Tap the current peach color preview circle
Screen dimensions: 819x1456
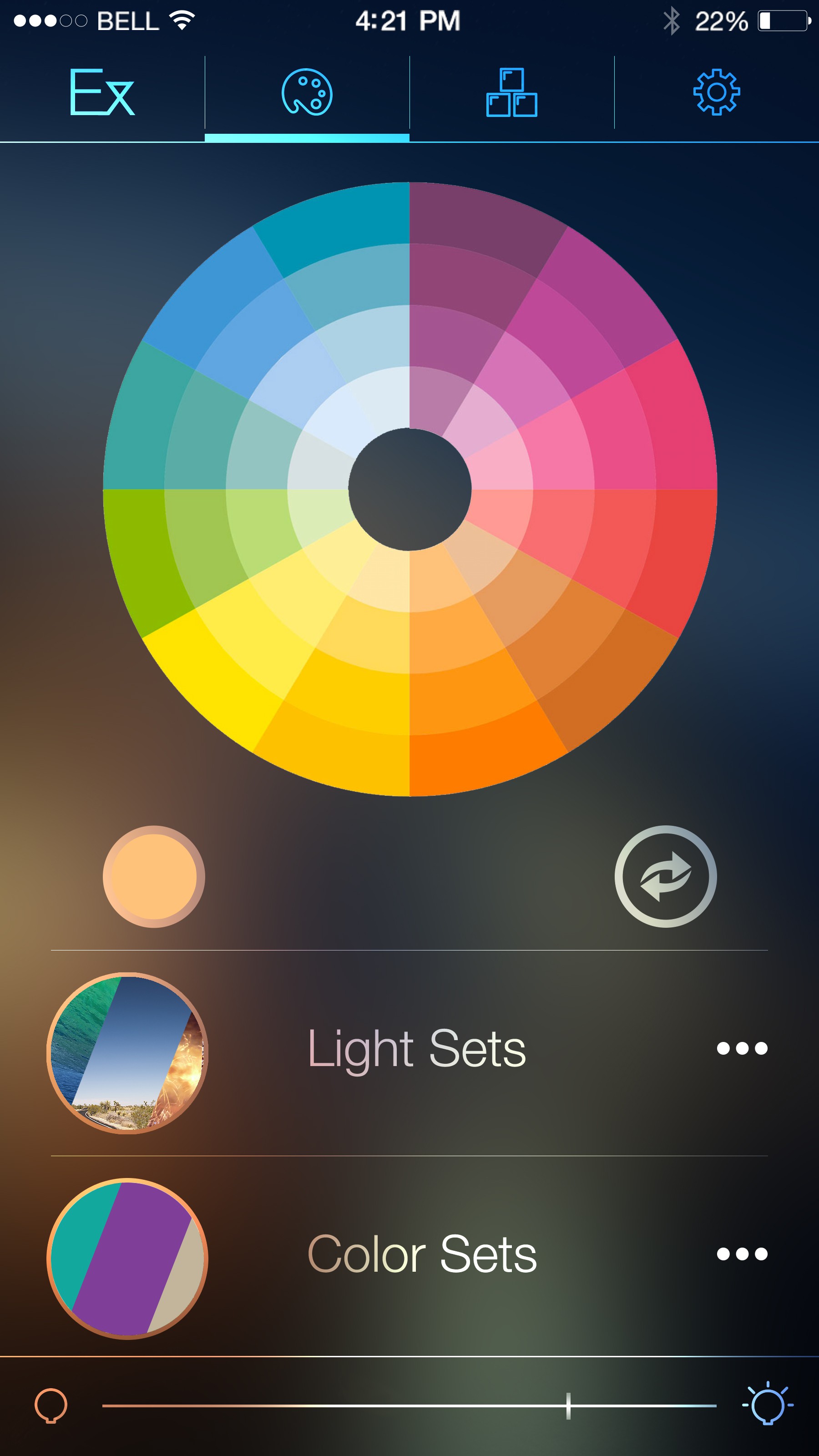[154, 876]
